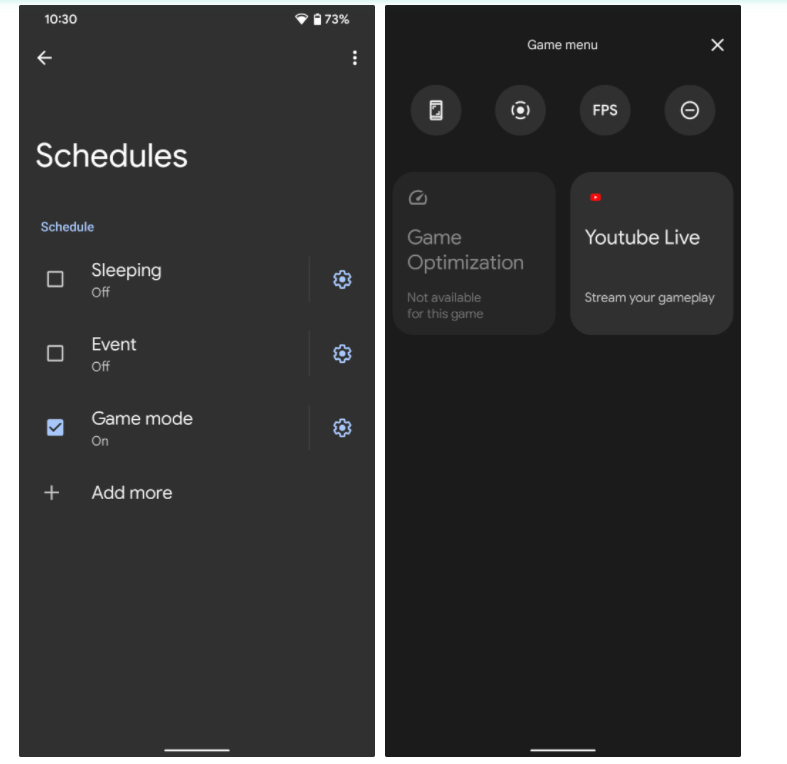Enable the Sleeping schedule checkbox
This screenshot has height=764, width=787.
[x=56, y=279]
